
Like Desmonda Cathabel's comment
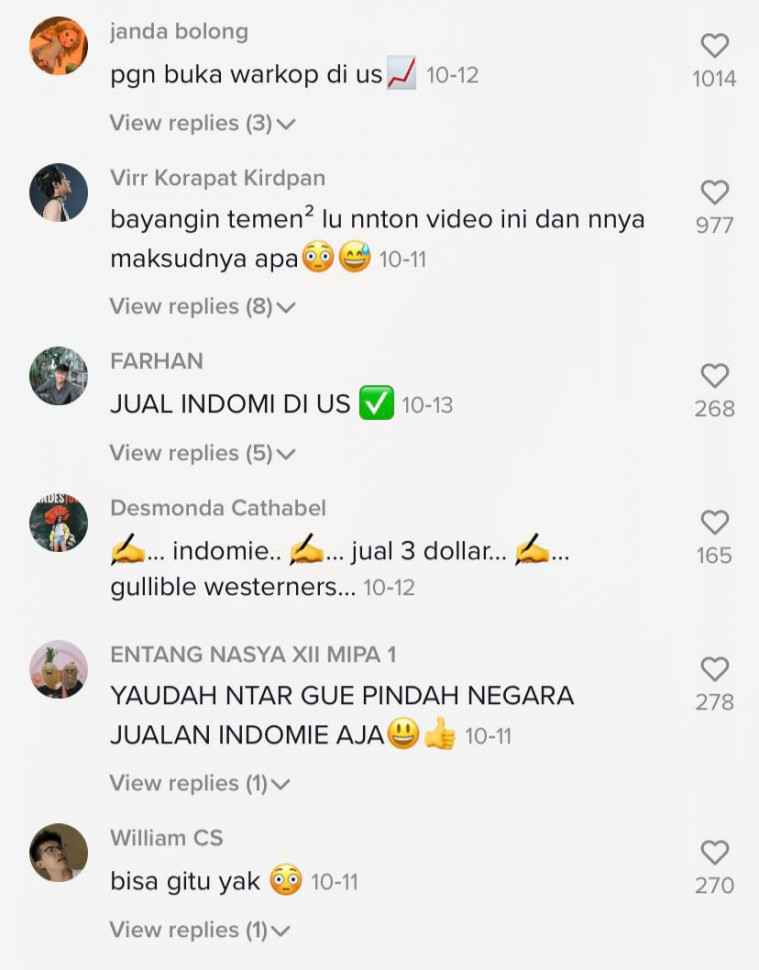click(714, 523)
